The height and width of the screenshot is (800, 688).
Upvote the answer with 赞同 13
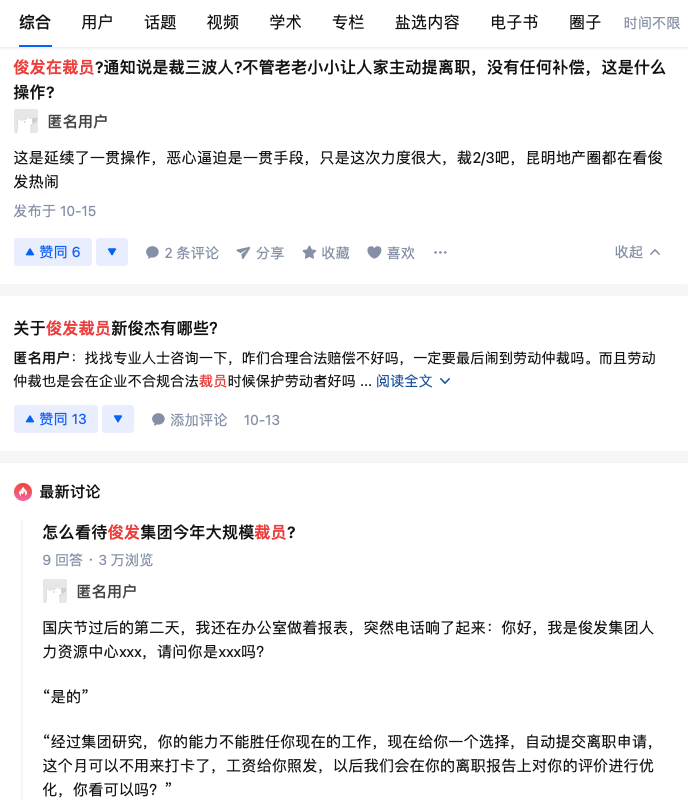pyautogui.click(x=56, y=419)
